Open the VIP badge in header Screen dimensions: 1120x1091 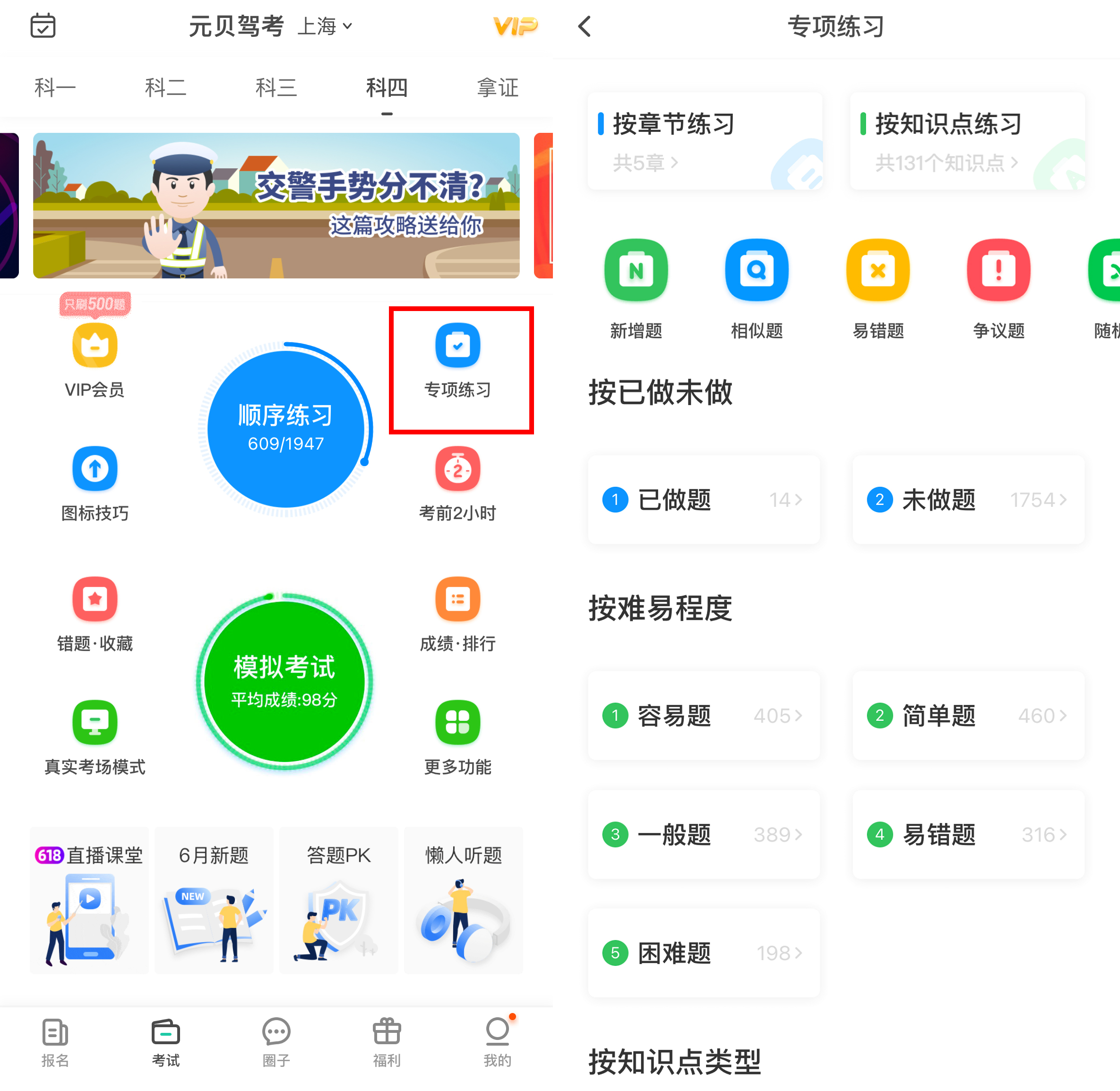pyautogui.click(x=515, y=26)
